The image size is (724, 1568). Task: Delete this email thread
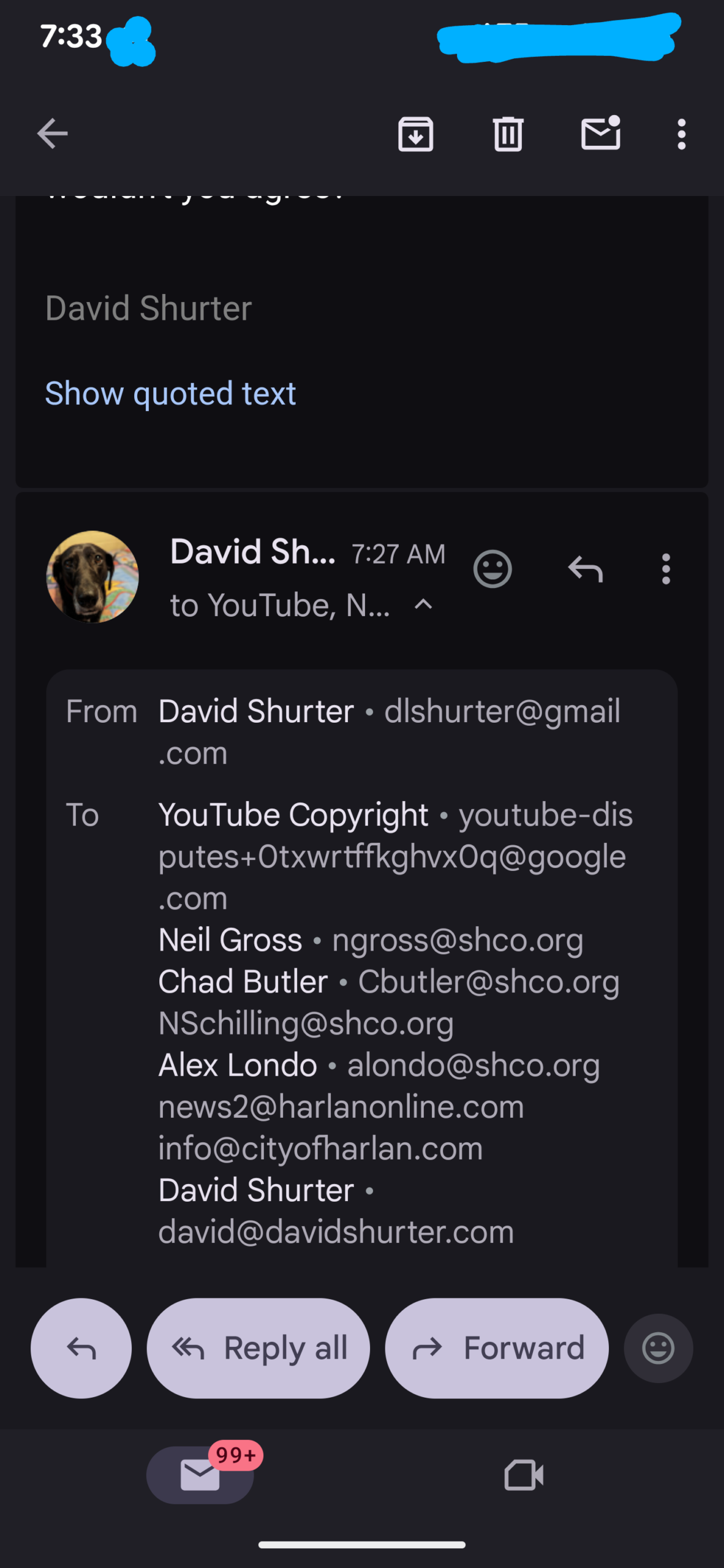click(508, 134)
